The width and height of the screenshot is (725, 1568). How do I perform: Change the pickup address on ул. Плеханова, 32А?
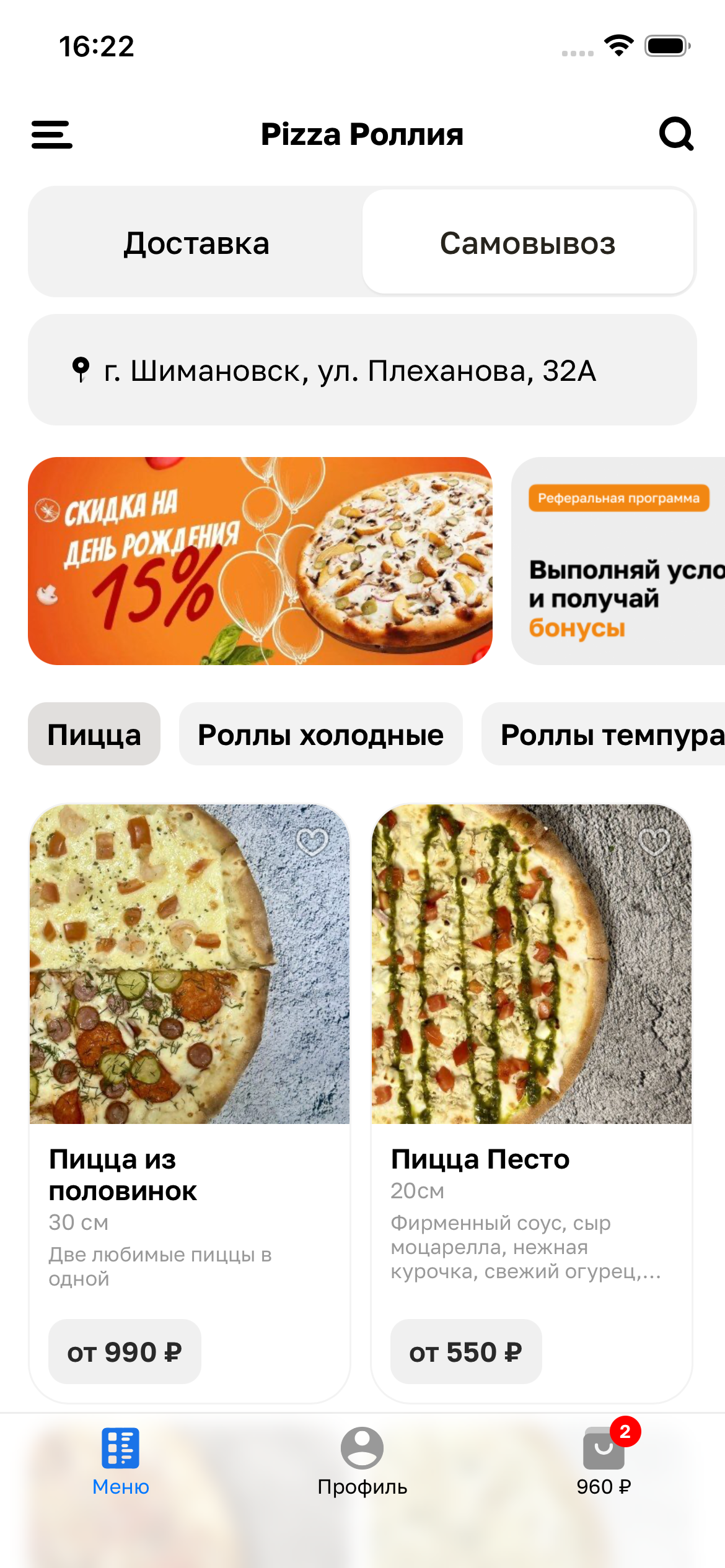tap(362, 370)
